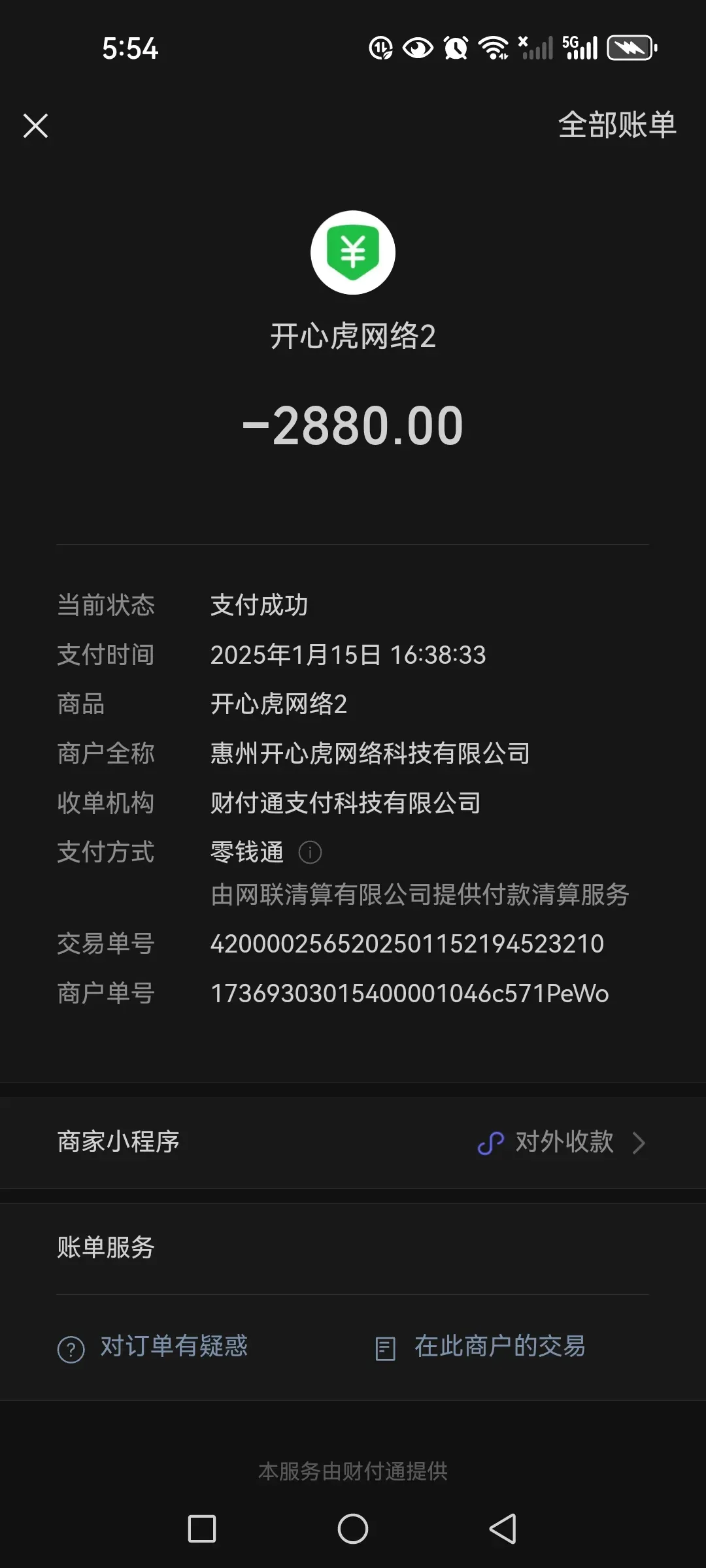The image size is (706, 1568).
Task: Expand the chevron next to 对外收款
Action: [639, 1142]
